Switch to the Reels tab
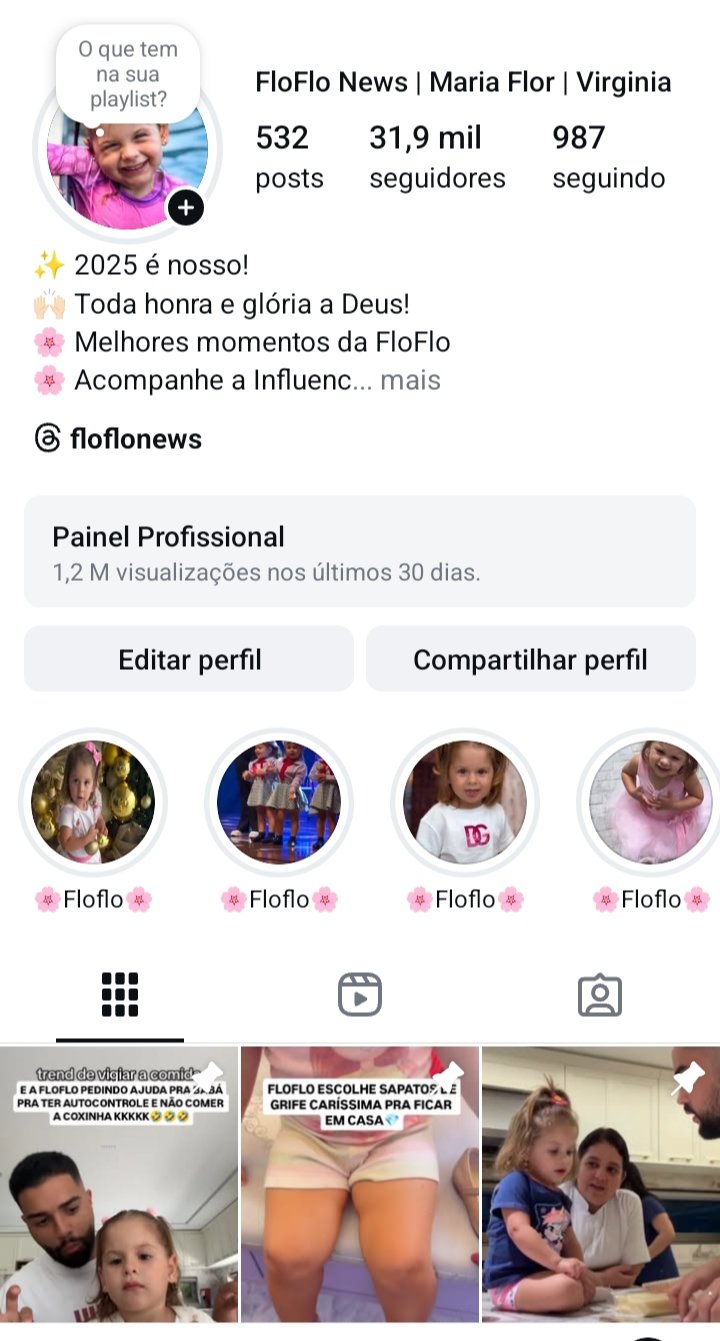720x1341 pixels. [x=360, y=995]
